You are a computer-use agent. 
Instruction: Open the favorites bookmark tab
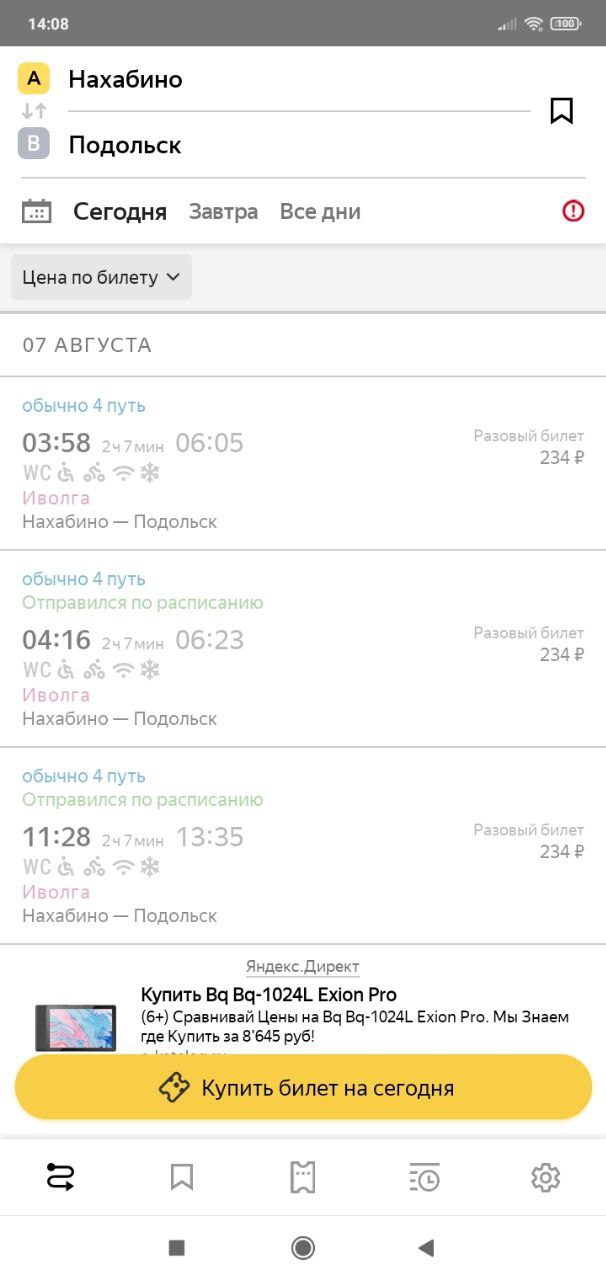pos(181,1177)
